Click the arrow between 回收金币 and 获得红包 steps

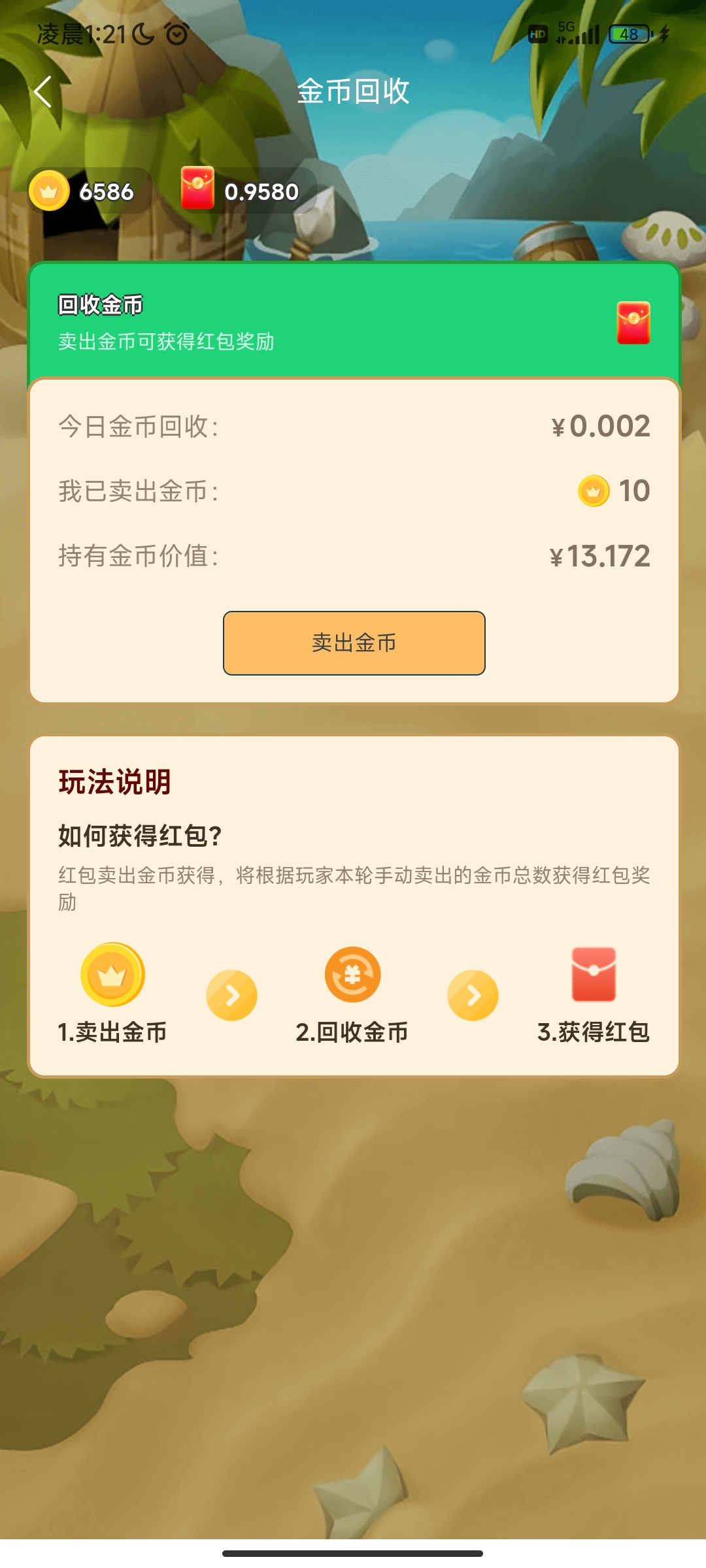[472, 994]
